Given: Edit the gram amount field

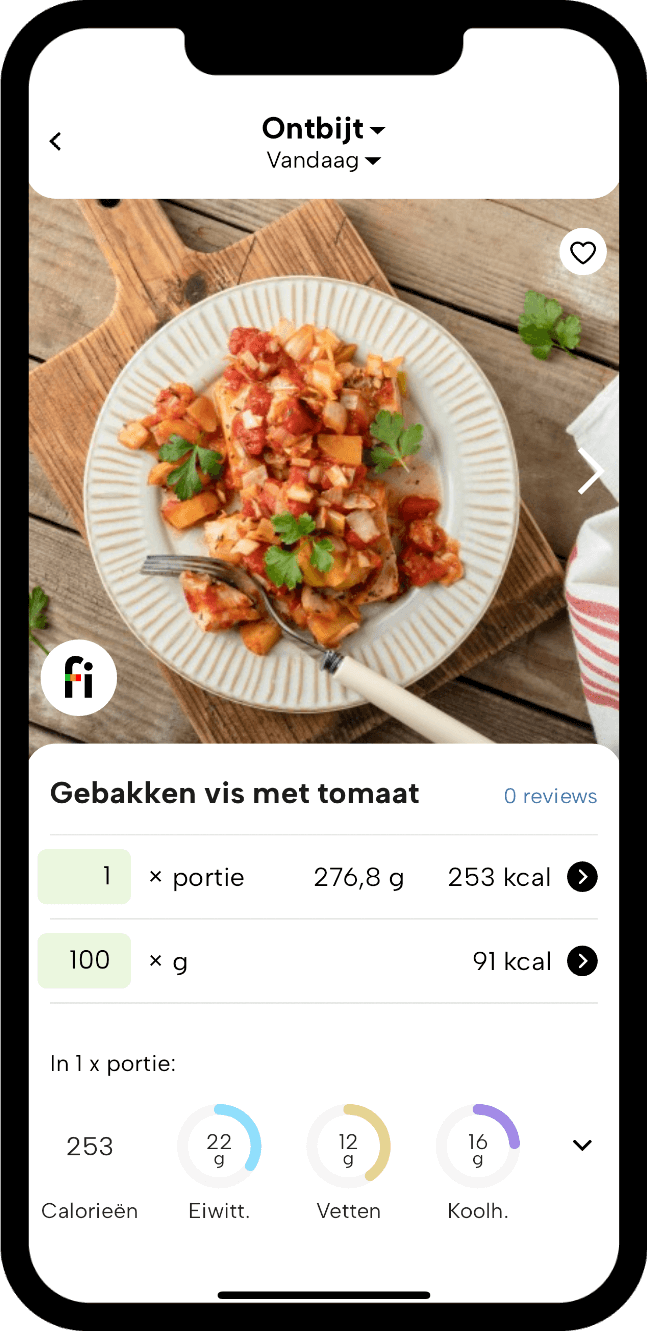Looking at the screenshot, I should pos(85,961).
